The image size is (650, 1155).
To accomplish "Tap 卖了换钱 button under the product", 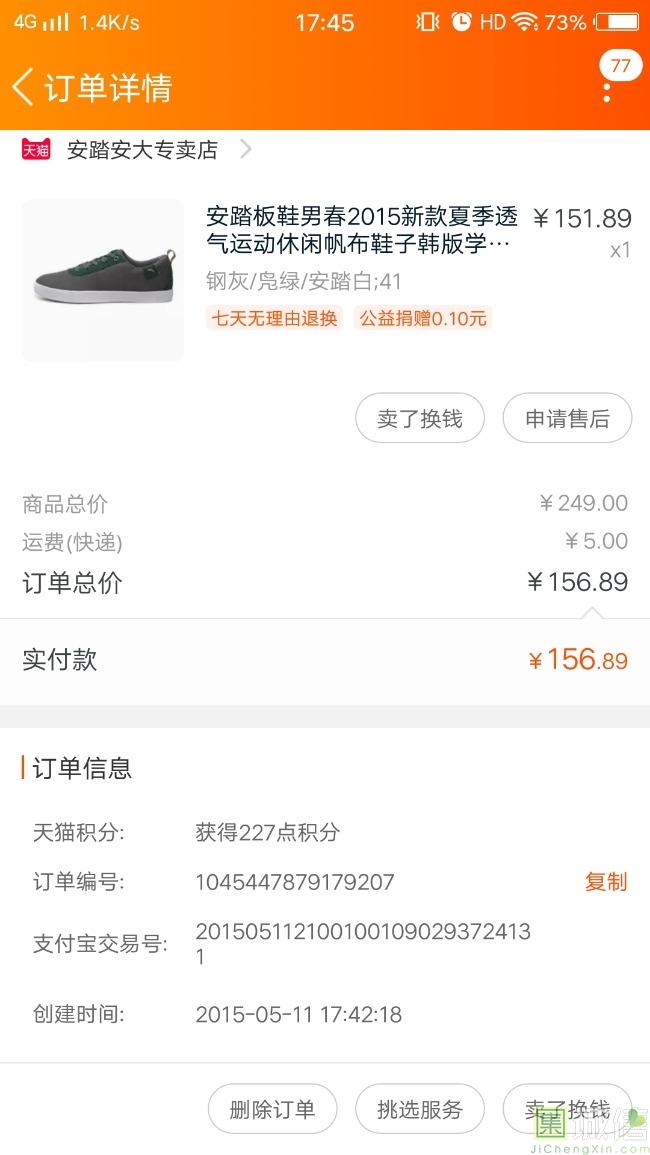I will coord(420,419).
